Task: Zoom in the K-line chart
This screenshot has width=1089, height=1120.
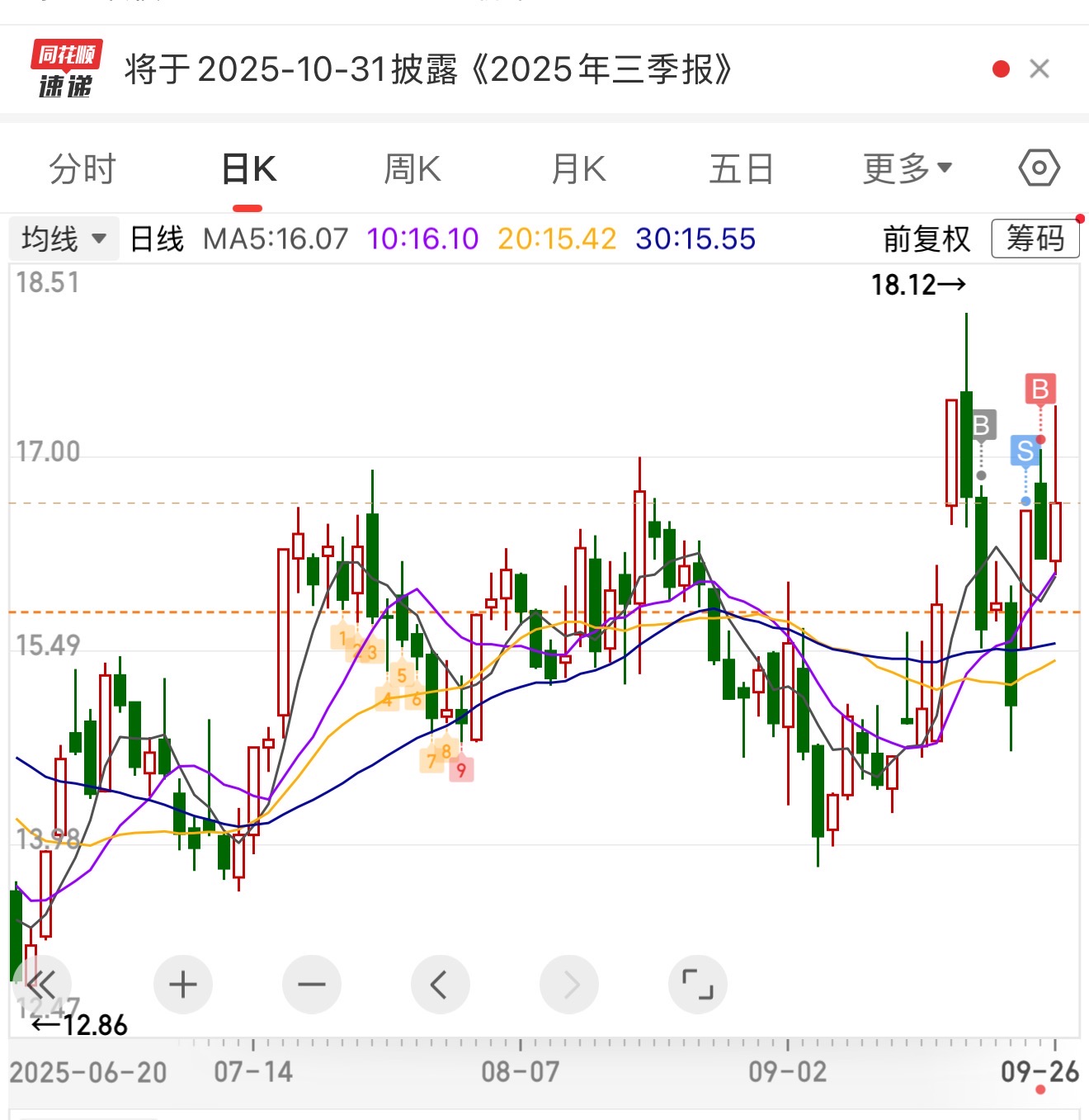Action: tap(182, 984)
